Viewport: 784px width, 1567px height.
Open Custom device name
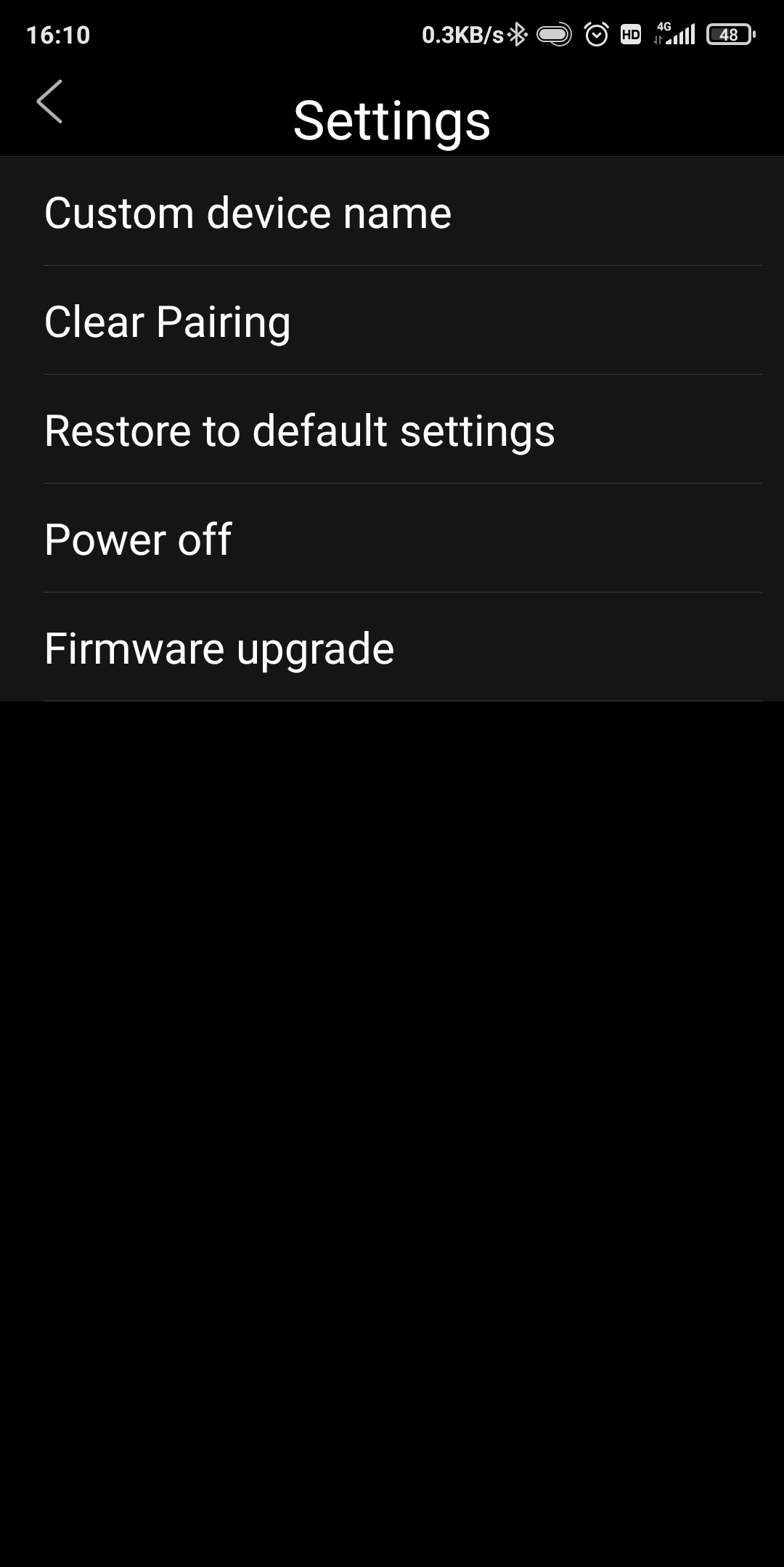coord(248,213)
